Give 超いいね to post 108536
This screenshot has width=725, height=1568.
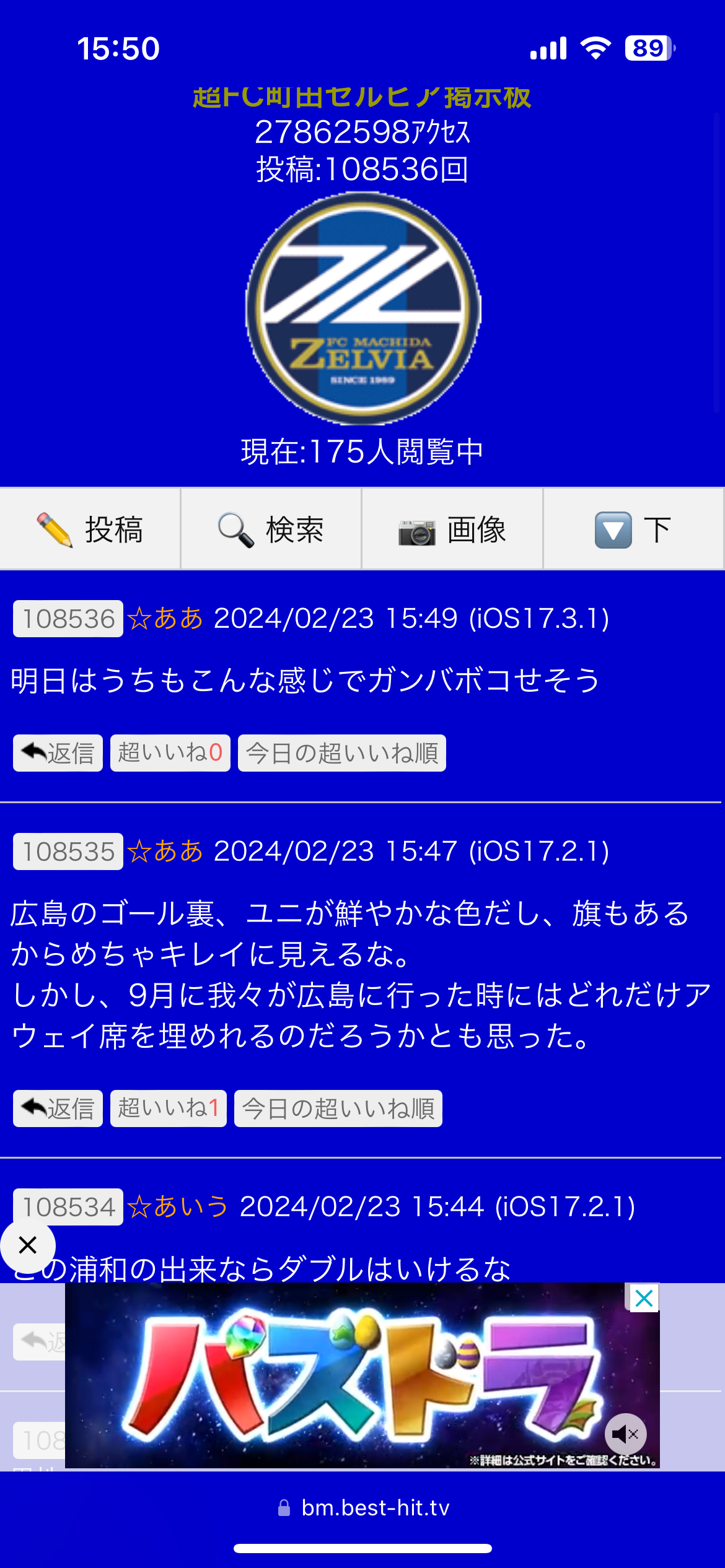(x=170, y=753)
